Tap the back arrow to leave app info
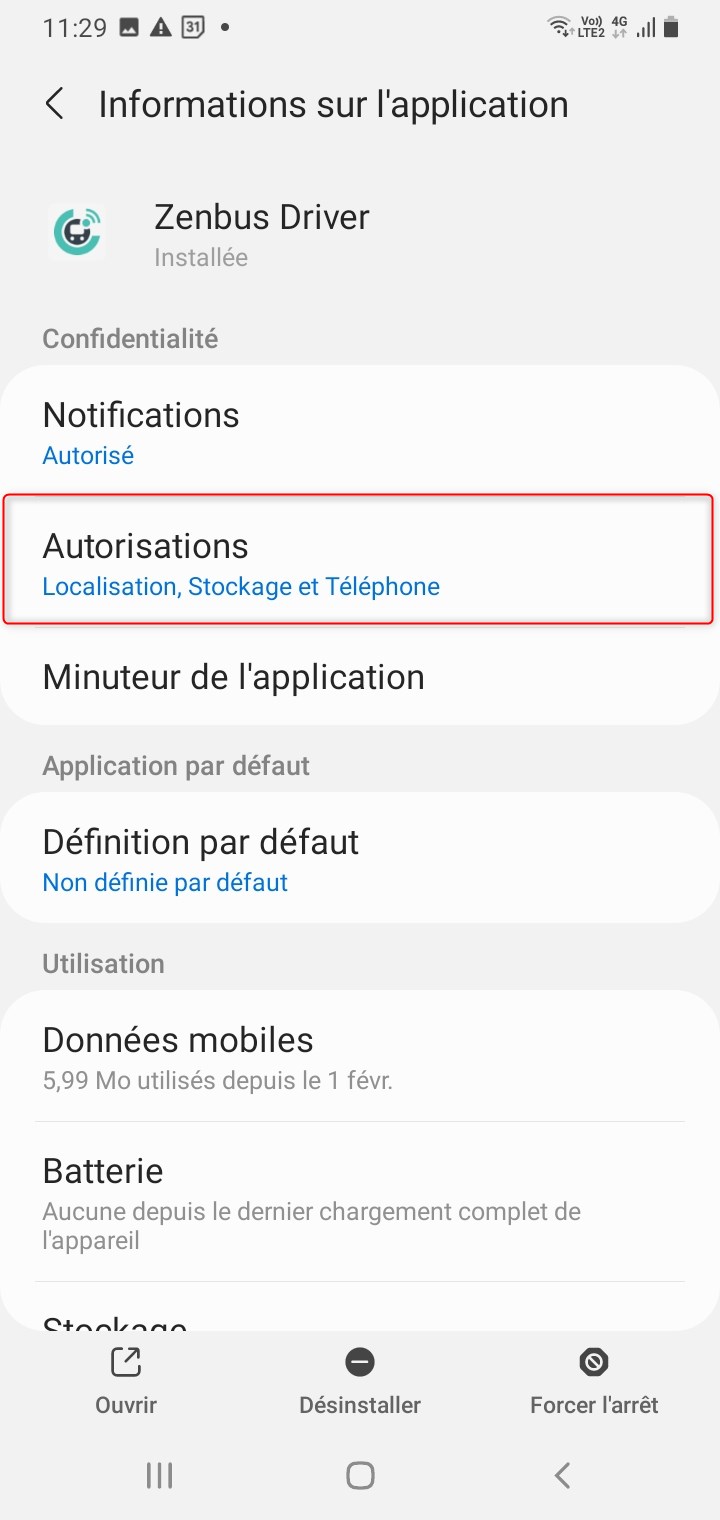This screenshot has width=720, height=1520. 55,104
